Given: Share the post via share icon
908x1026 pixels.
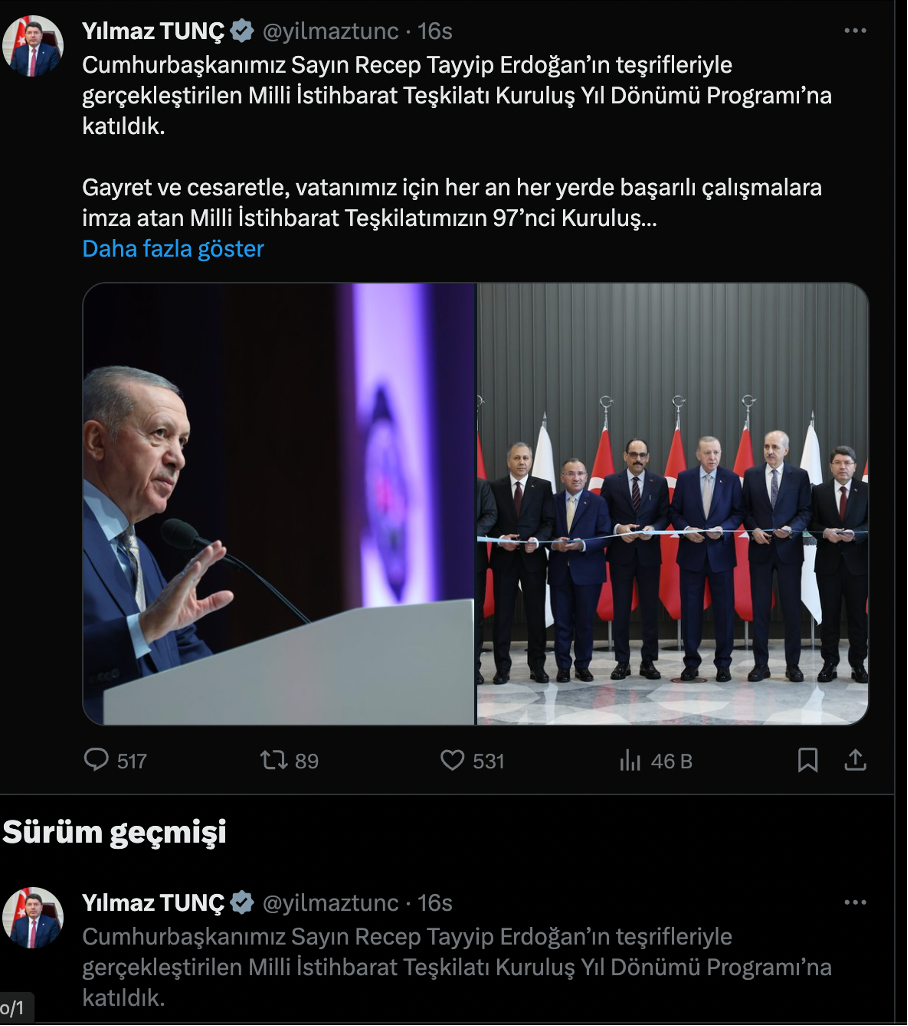Looking at the screenshot, I should pos(855,761).
